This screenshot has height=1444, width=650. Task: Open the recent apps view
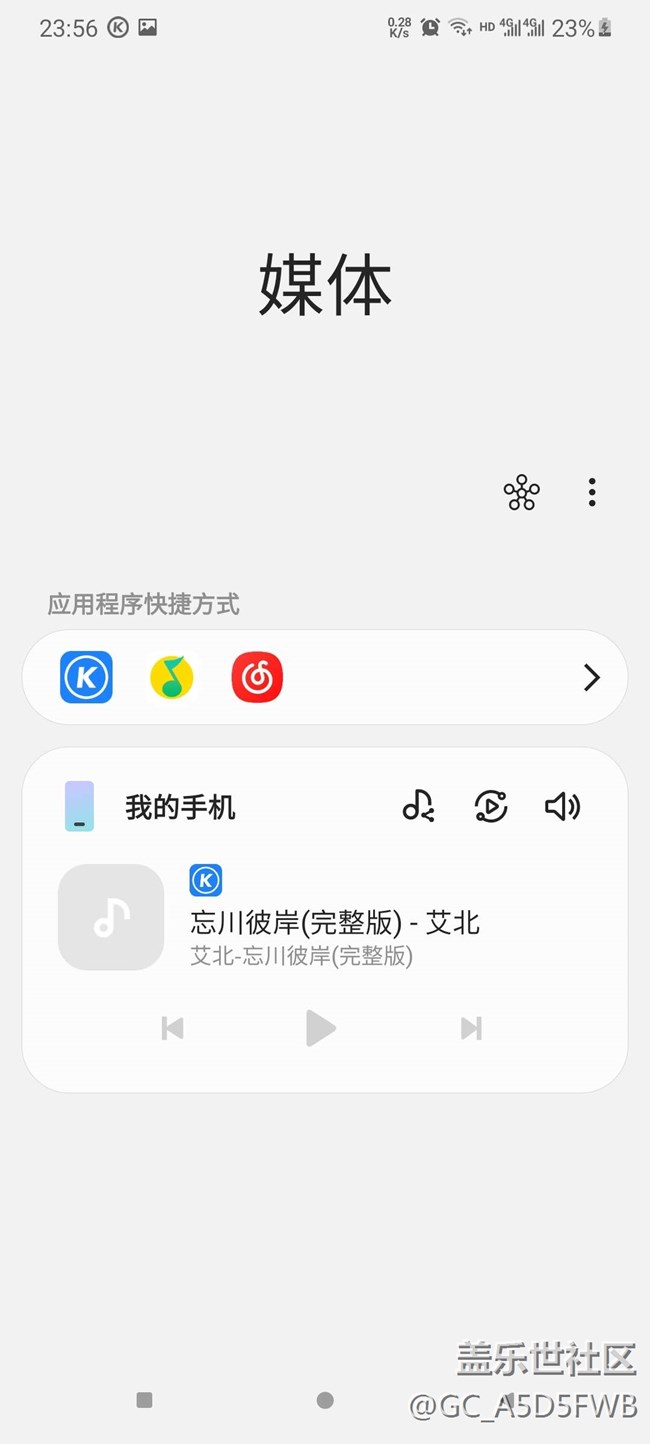[x=144, y=1400]
